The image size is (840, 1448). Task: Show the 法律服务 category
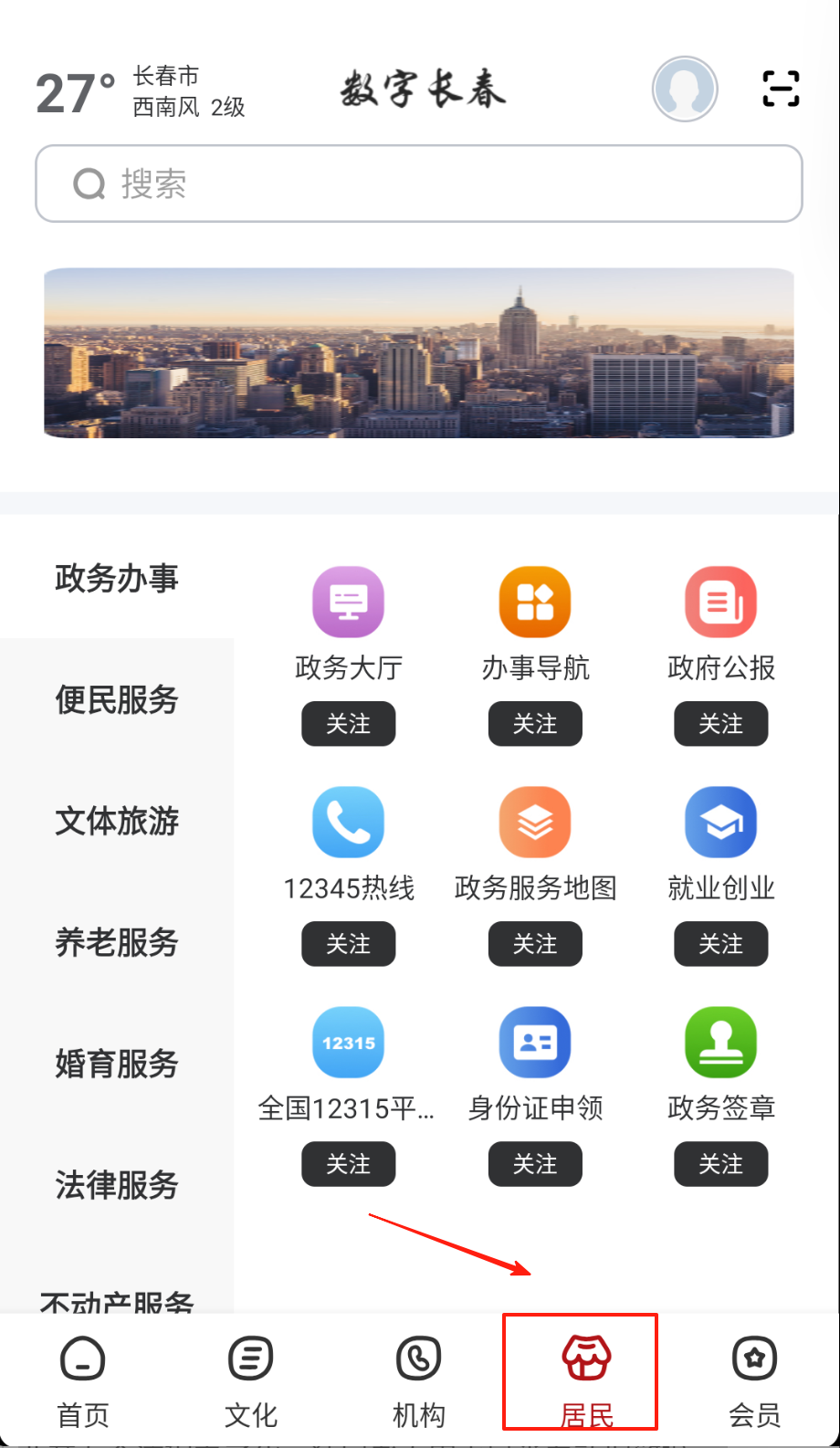[117, 1185]
